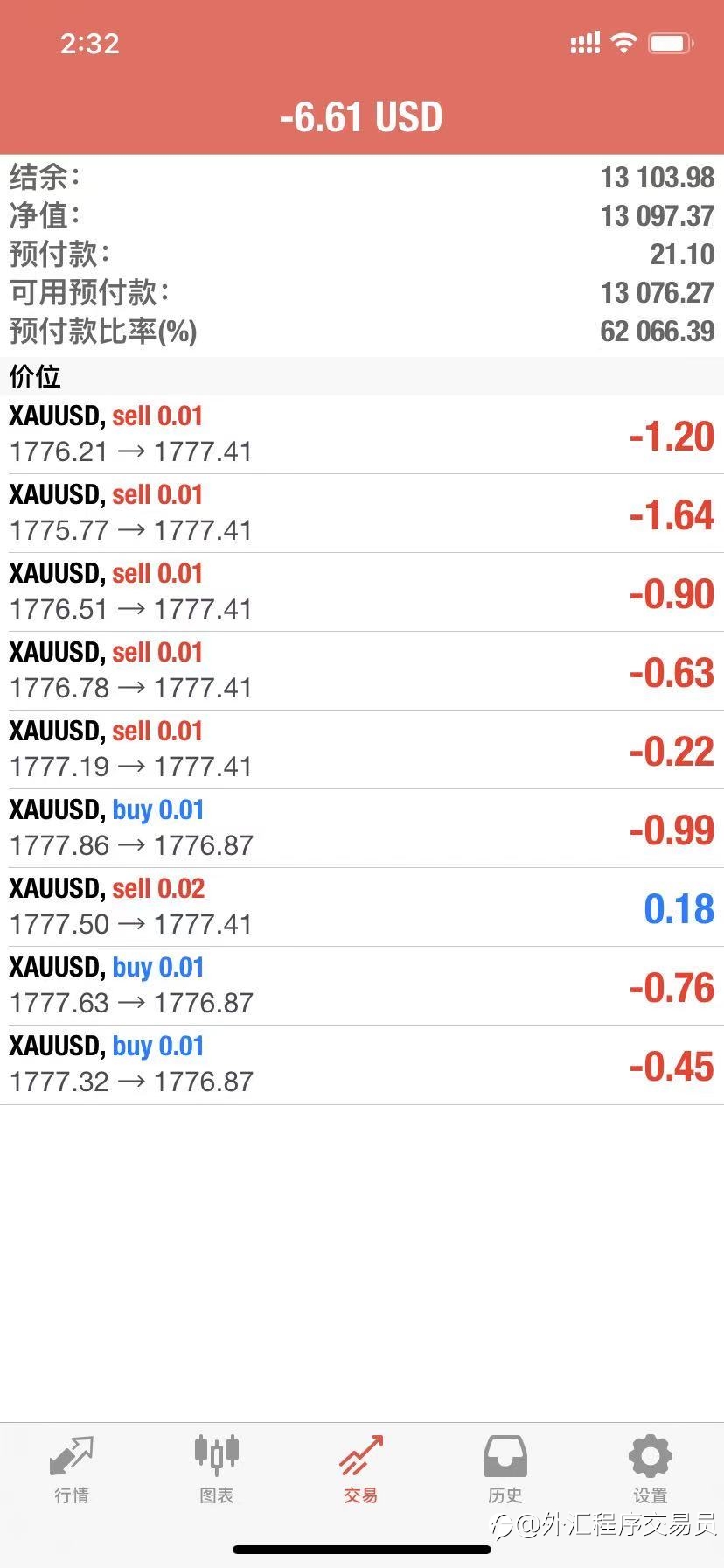The image size is (724, 1568).
Task: Open the buy position opened at 1777.86
Action: [x=362, y=829]
